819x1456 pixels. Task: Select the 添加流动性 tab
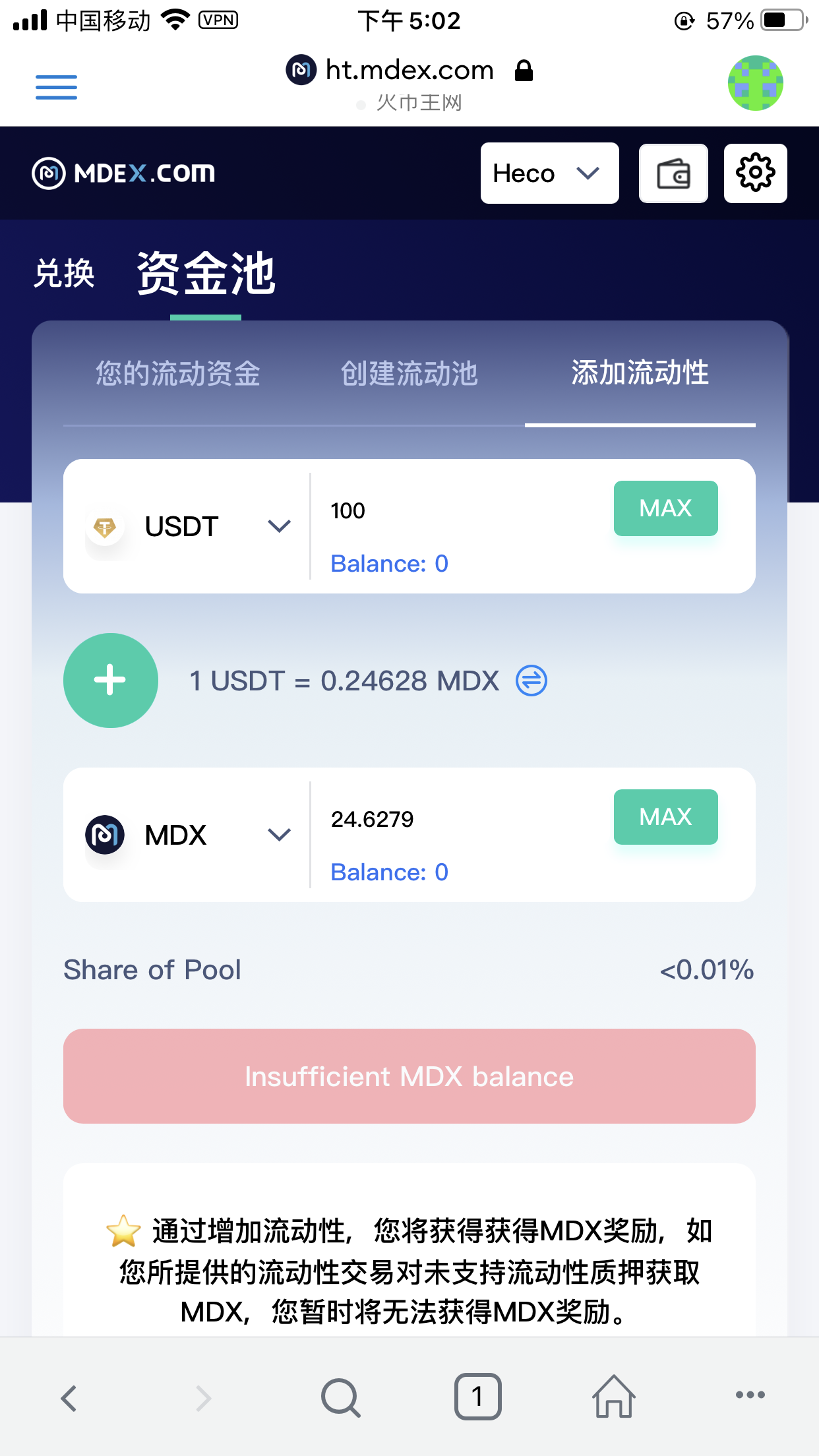pyautogui.click(x=640, y=373)
